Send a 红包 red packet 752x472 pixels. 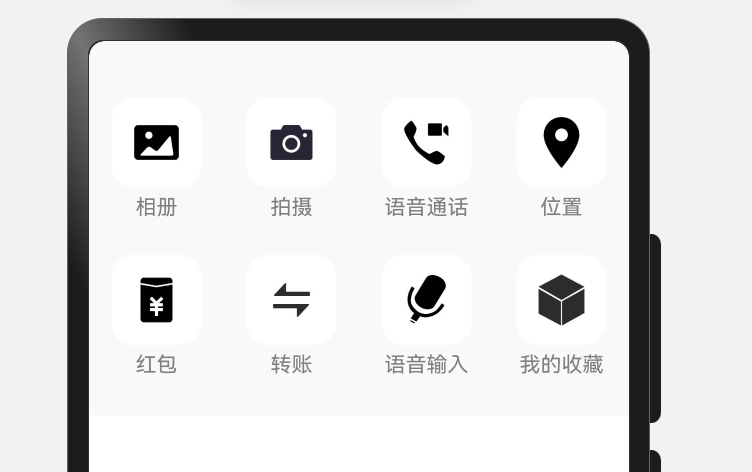[156, 300]
